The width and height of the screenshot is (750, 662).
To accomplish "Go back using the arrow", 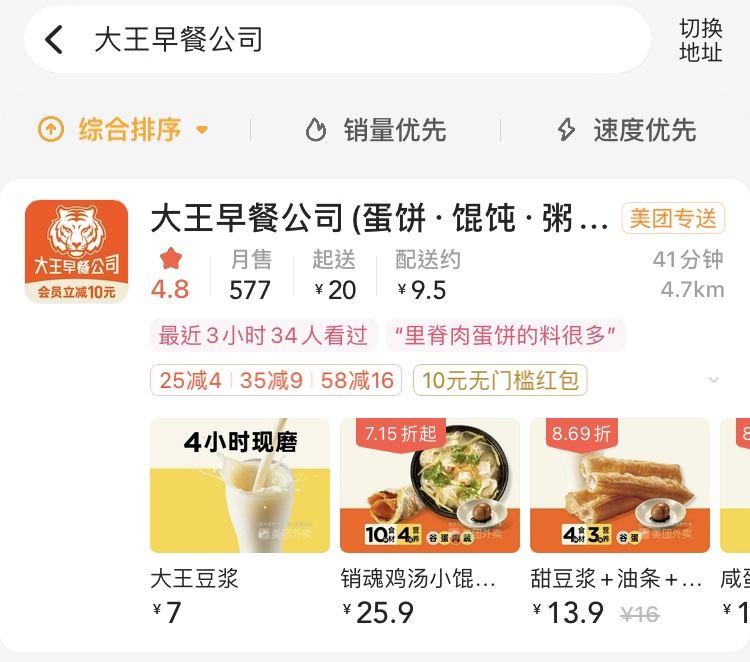I will pyautogui.click(x=54, y=40).
